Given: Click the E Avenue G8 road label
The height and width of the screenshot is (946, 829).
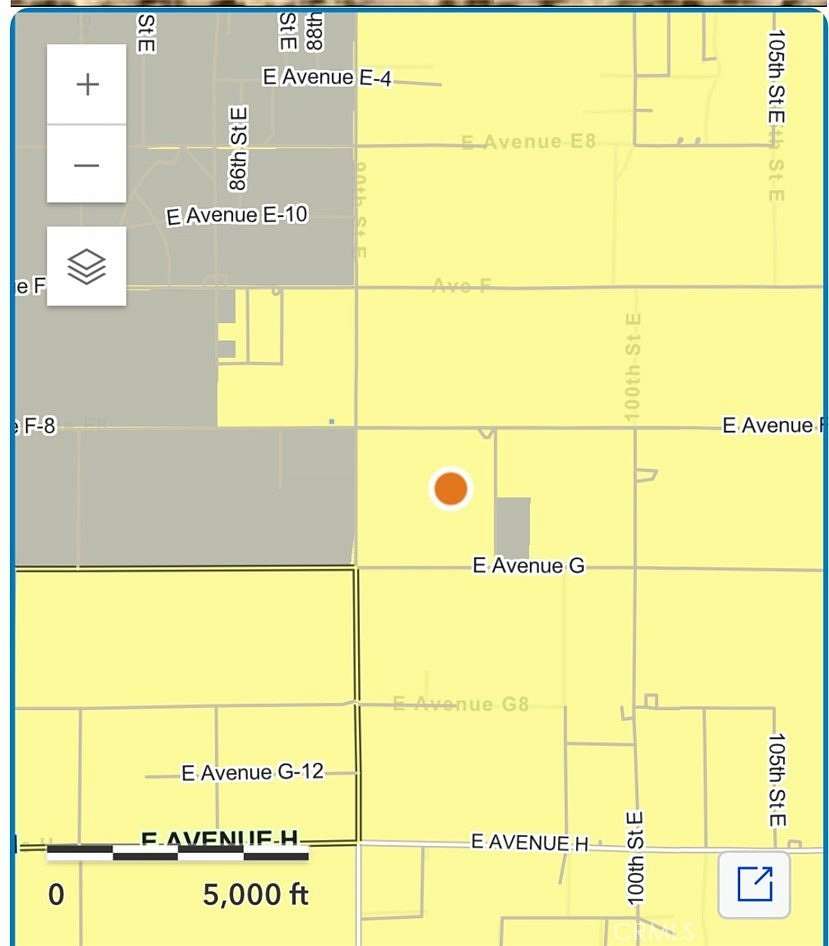Looking at the screenshot, I should click(x=463, y=702).
